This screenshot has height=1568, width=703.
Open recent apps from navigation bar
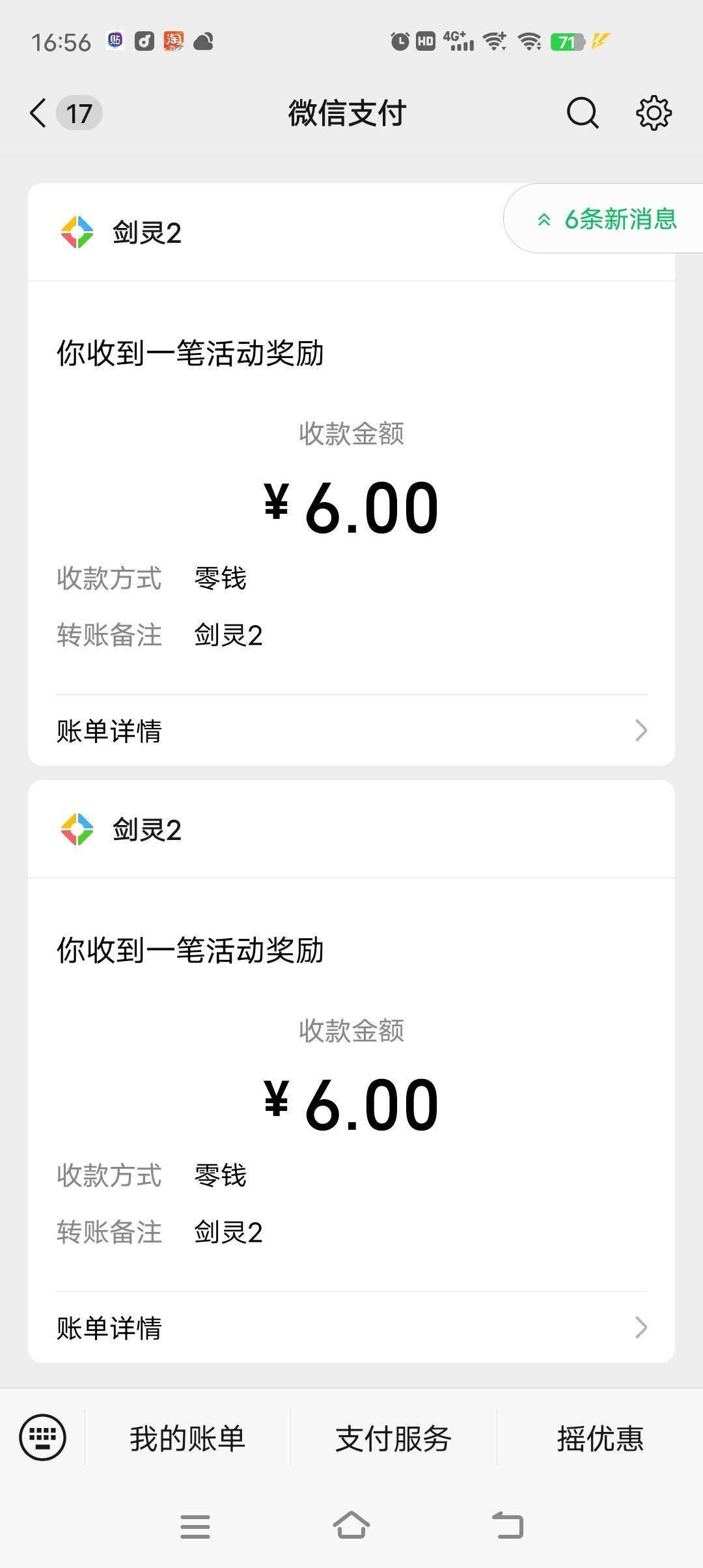(x=195, y=1526)
